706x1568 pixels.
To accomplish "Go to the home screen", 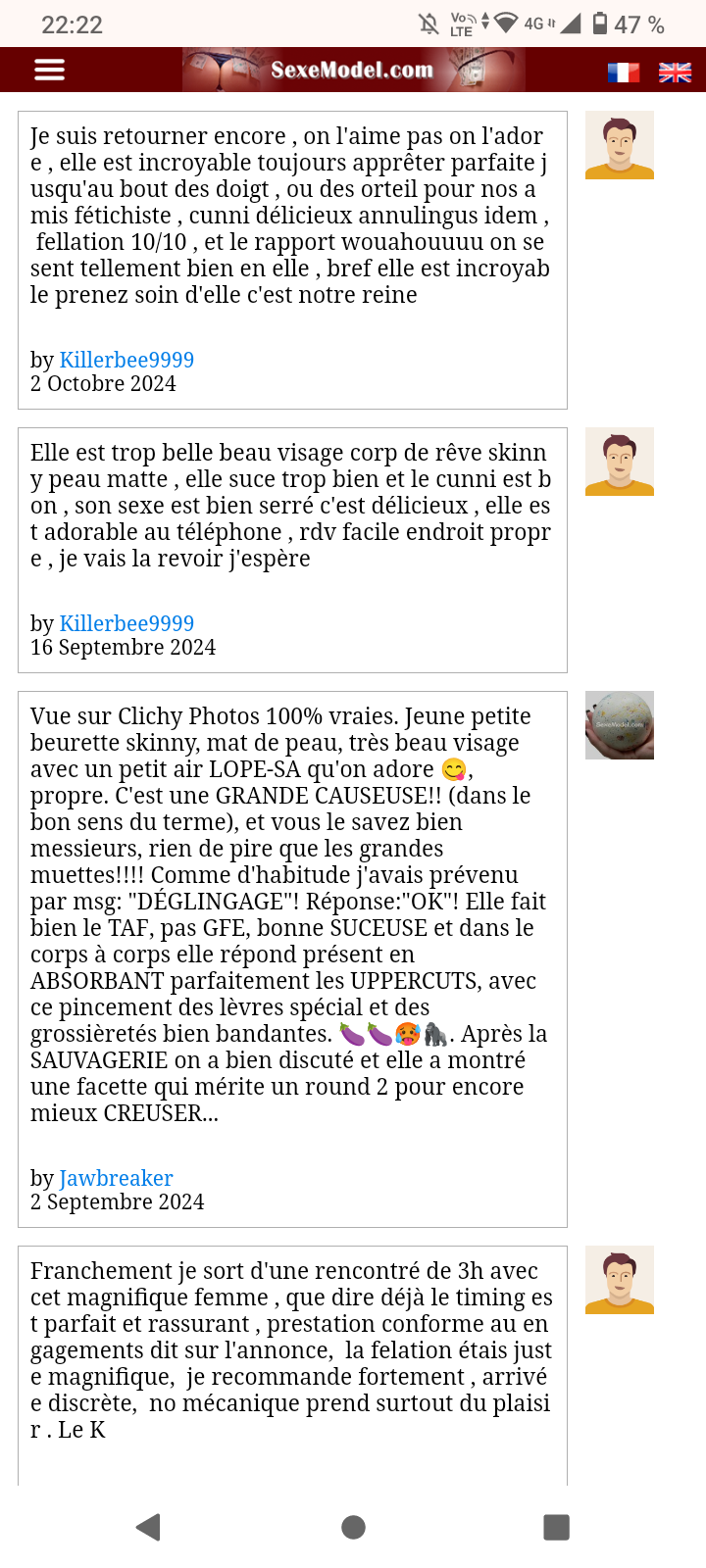I will (353, 1527).
